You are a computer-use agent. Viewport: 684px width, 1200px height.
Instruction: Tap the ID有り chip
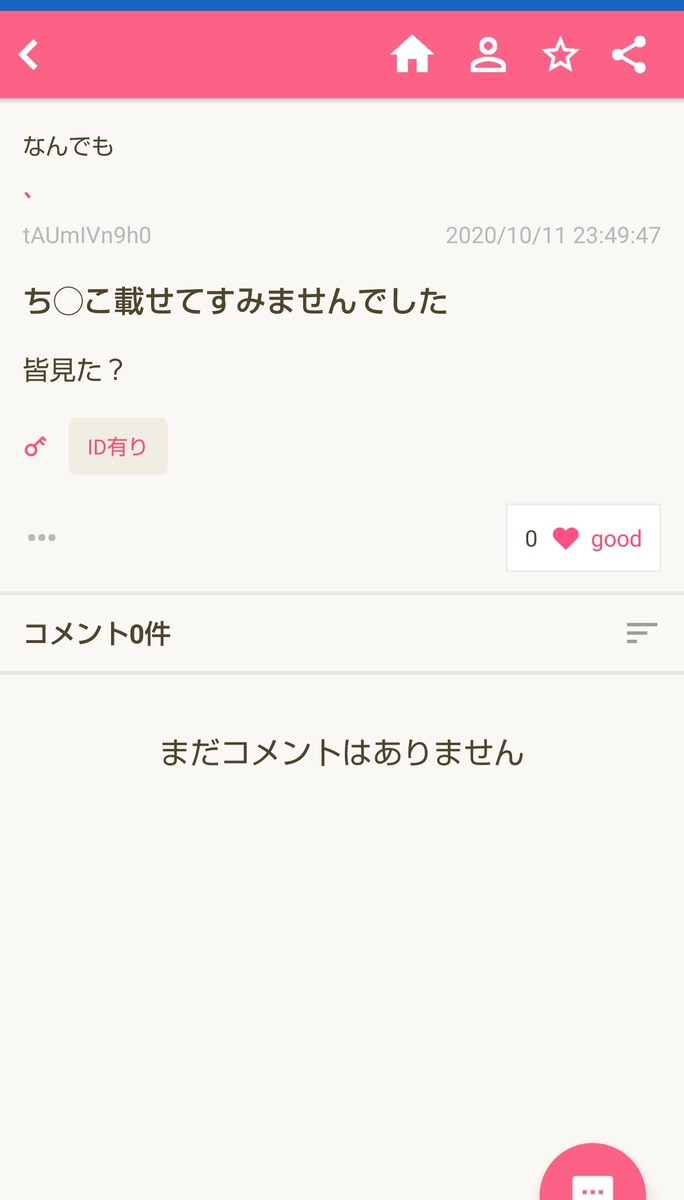(x=118, y=447)
